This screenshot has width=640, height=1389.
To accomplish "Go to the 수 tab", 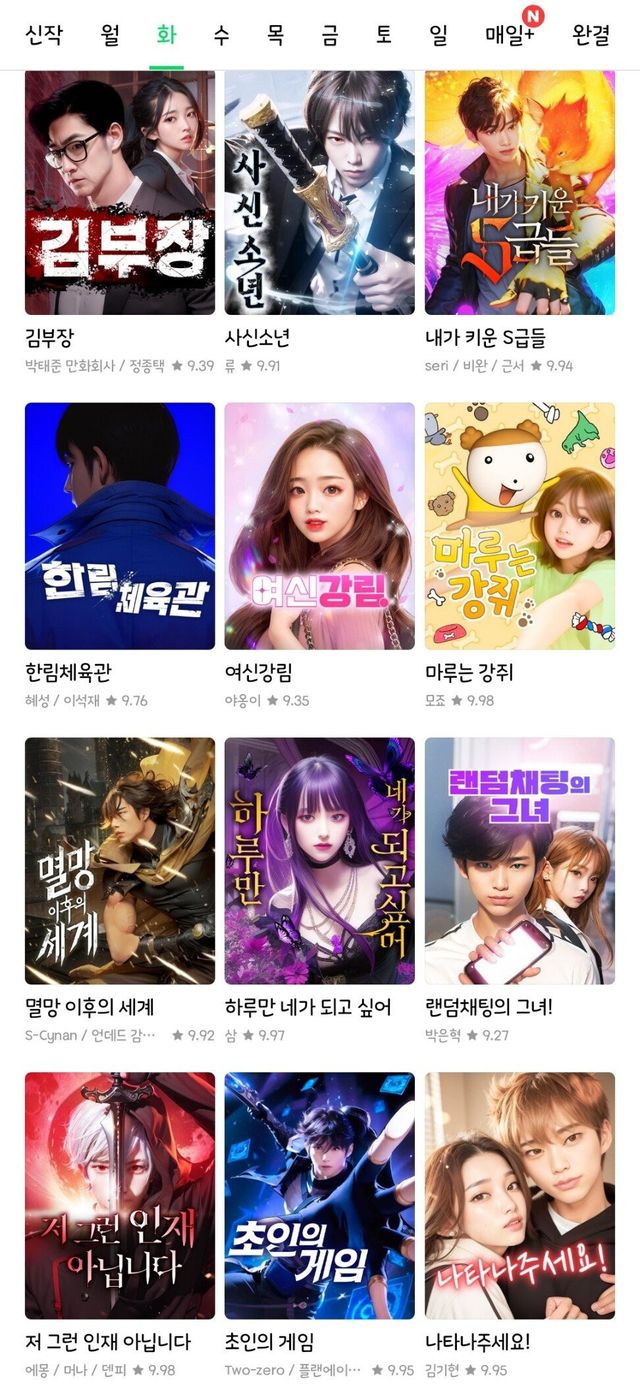I will point(221,35).
